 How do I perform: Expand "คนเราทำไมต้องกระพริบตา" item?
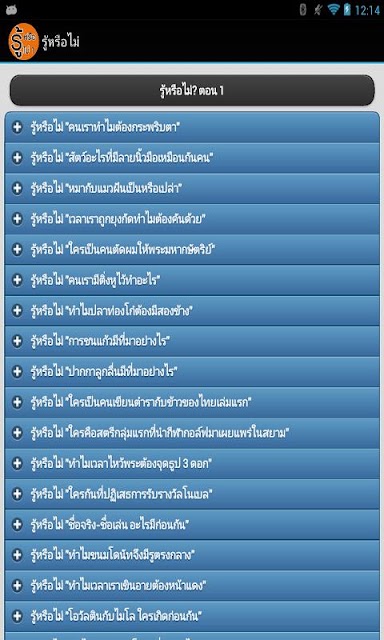tap(192, 127)
